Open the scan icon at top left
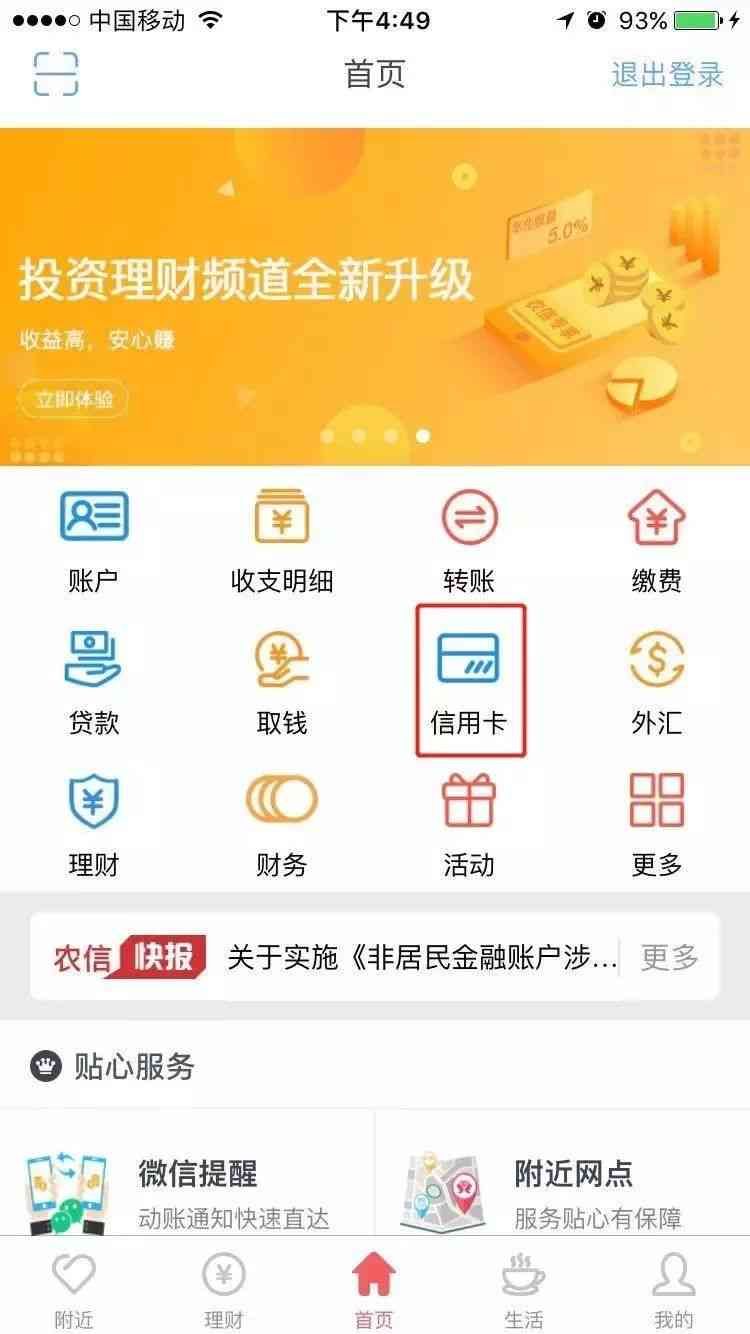This screenshot has height=1334, width=750. (56, 73)
